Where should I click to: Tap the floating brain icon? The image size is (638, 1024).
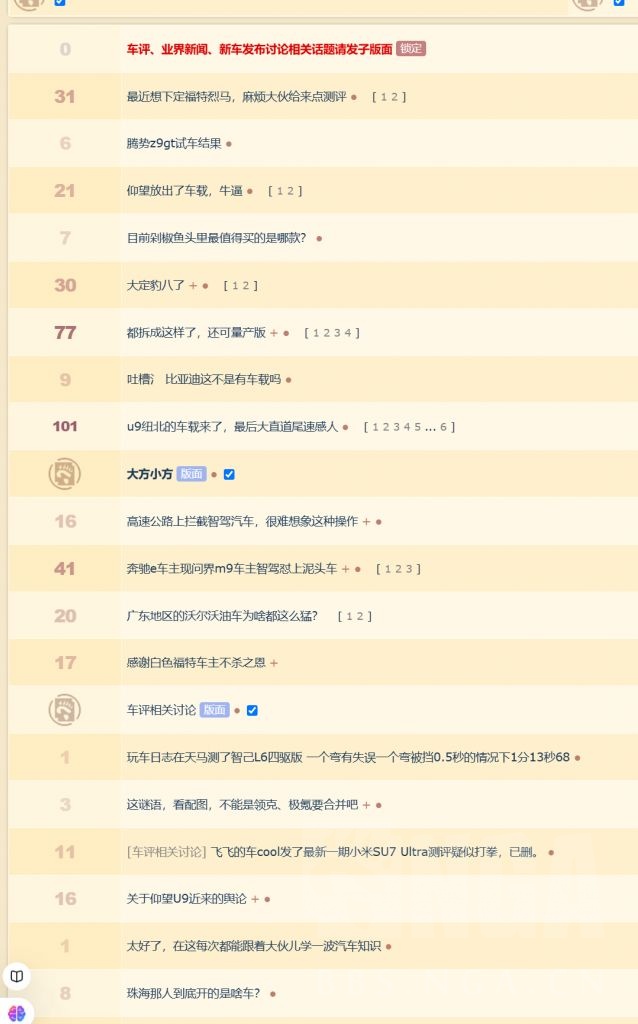[x=16, y=1013]
